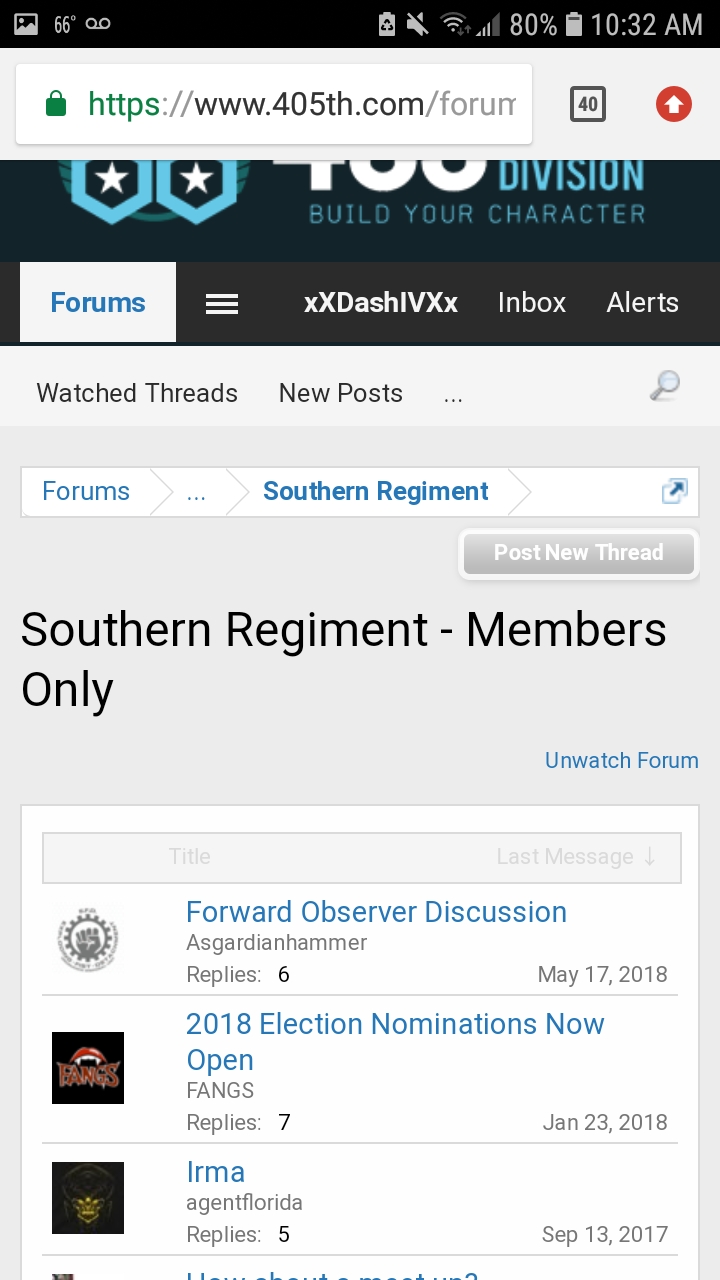Show New Posts
Image resolution: width=720 pixels, height=1280 pixels.
341,393
